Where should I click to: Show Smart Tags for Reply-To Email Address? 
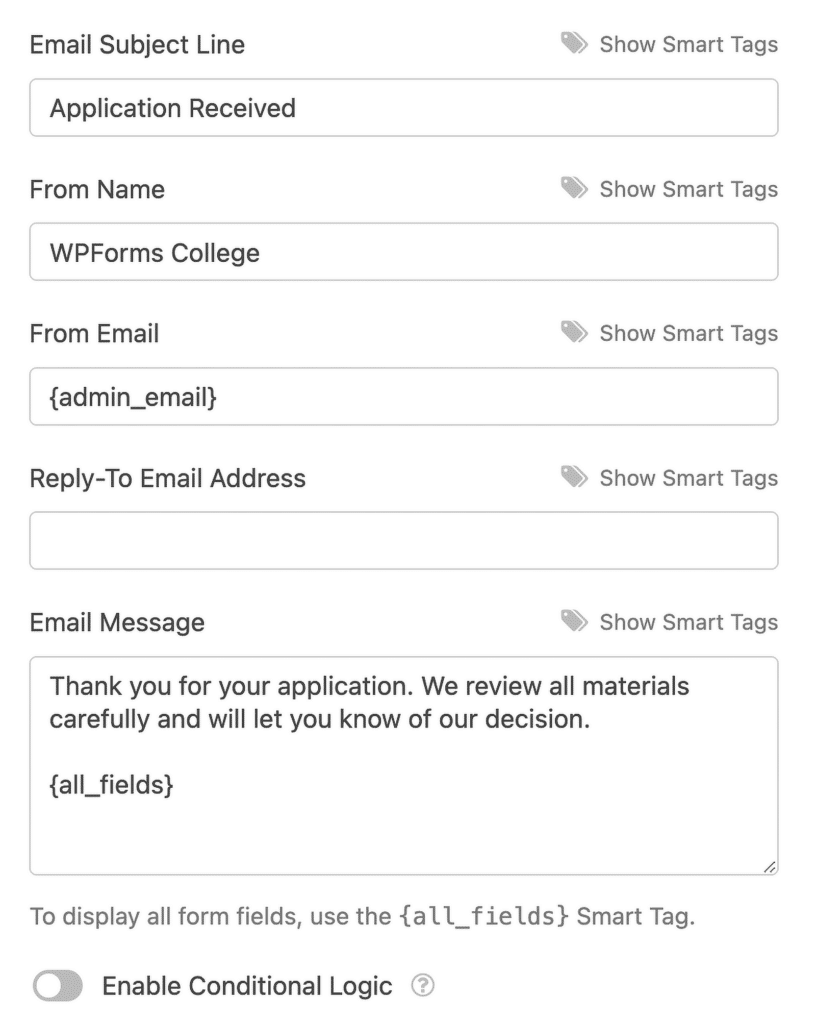point(688,478)
